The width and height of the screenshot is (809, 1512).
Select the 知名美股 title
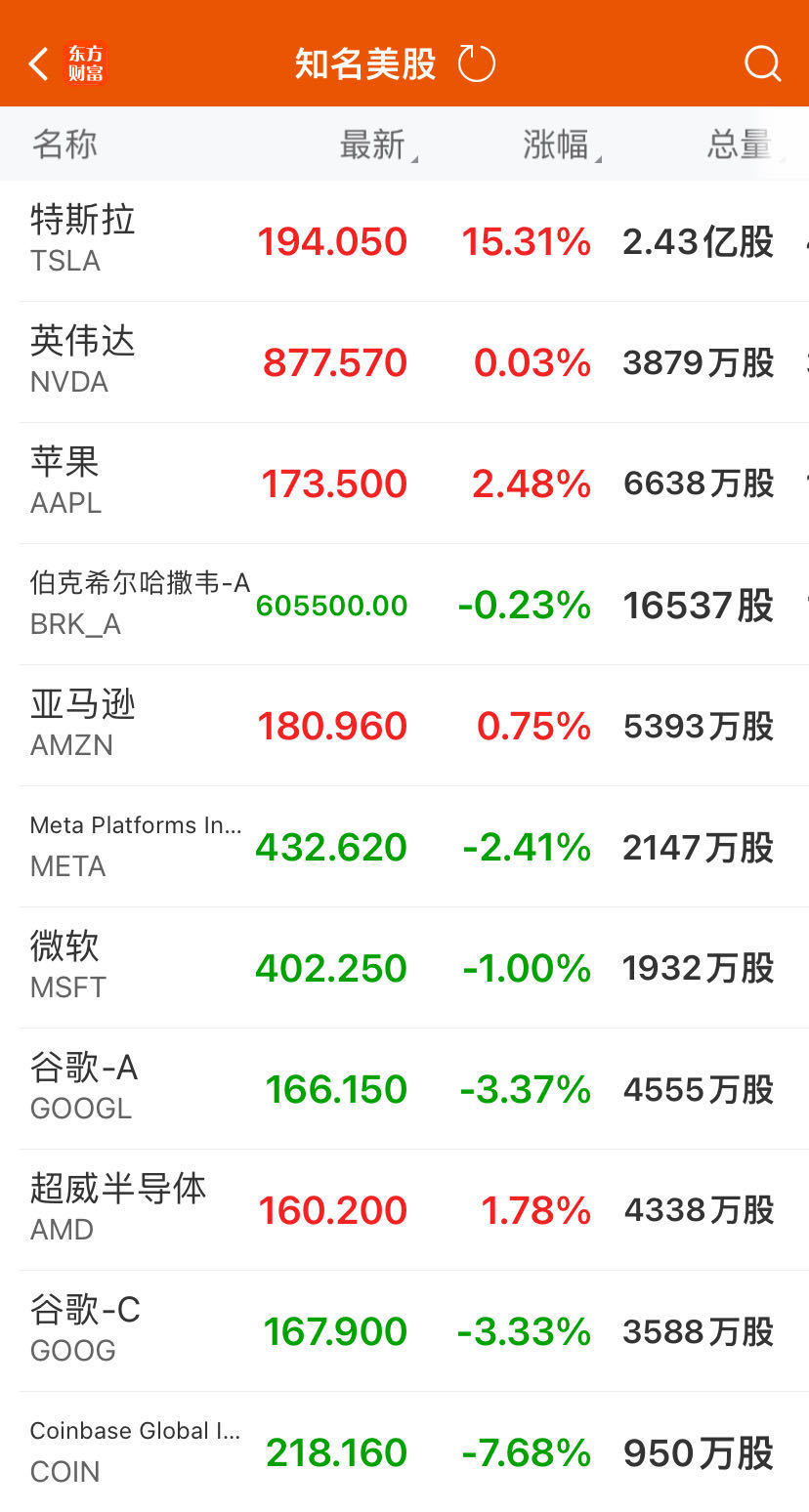point(364,62)
